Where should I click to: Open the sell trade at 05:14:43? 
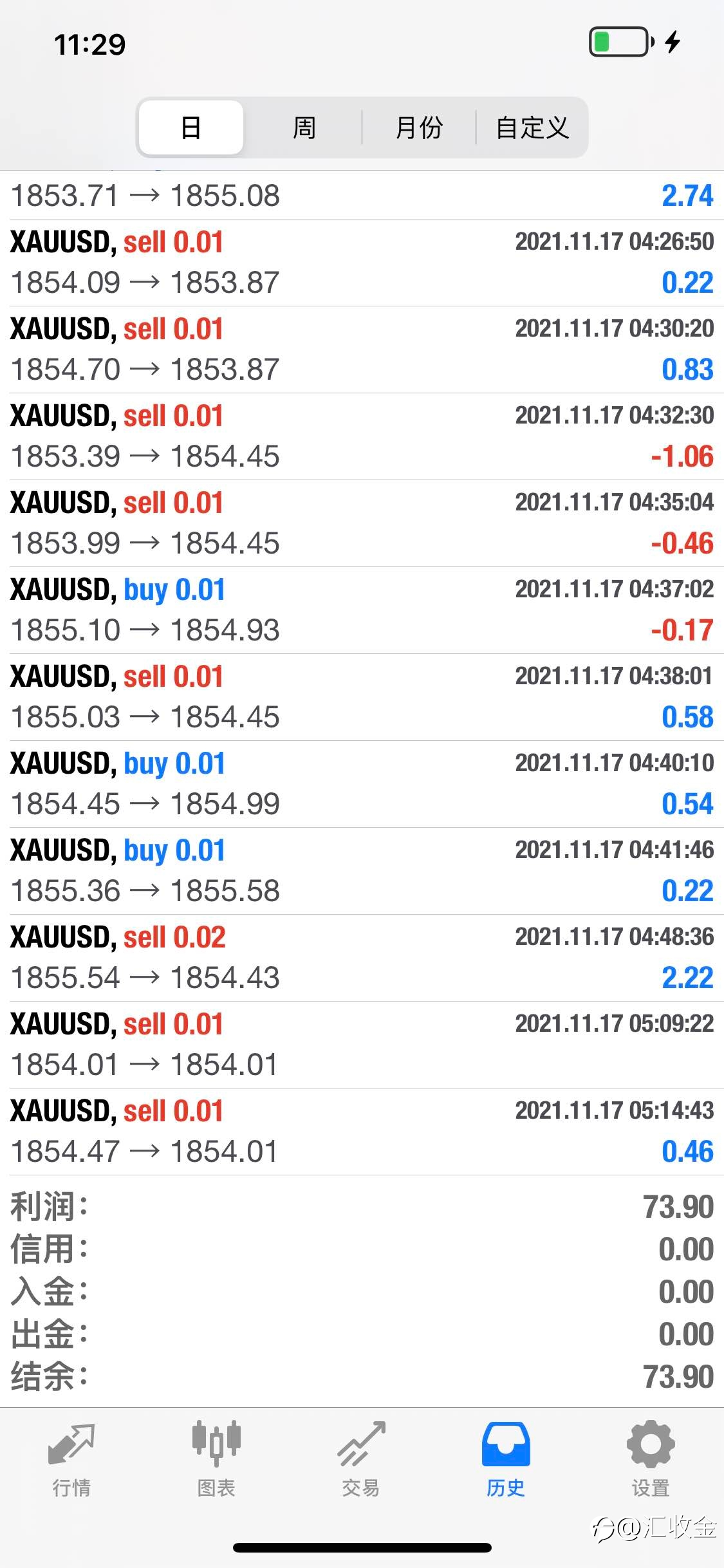point(362,1132)
